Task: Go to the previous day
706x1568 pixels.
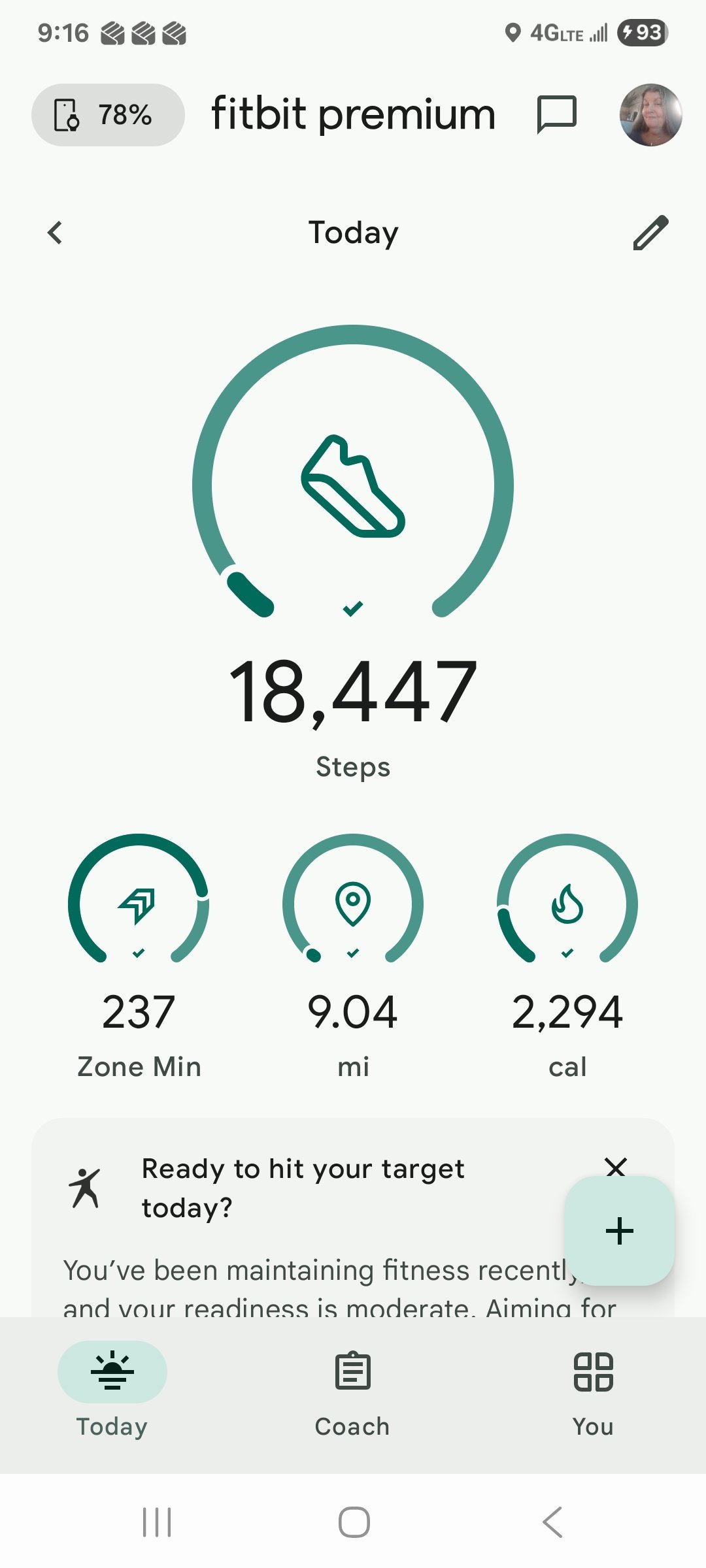Action: point(56,233)
